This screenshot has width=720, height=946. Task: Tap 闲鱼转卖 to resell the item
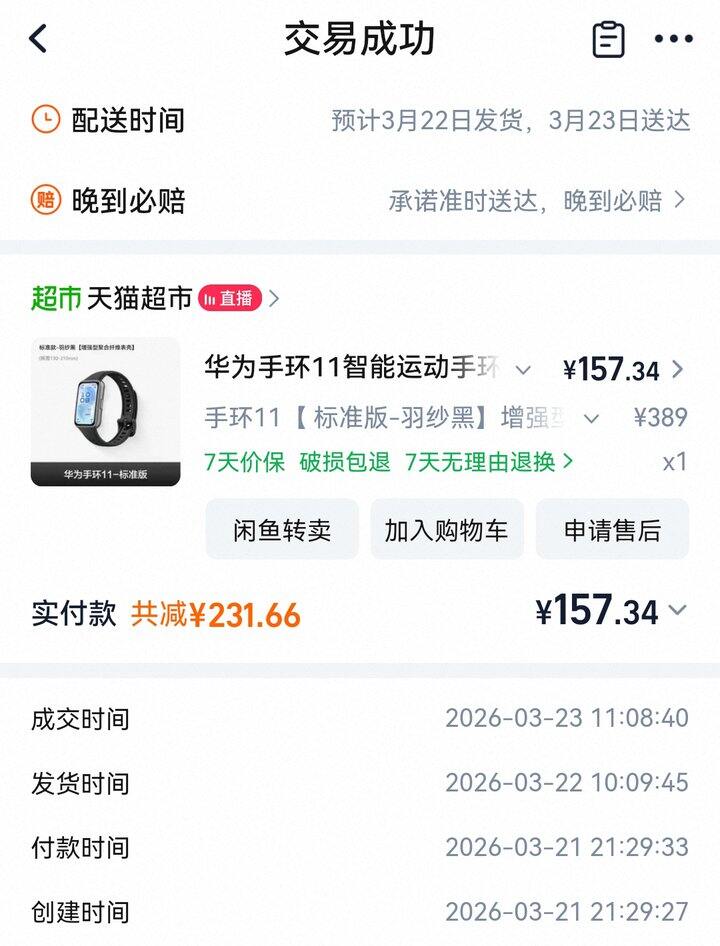(282, 530)
